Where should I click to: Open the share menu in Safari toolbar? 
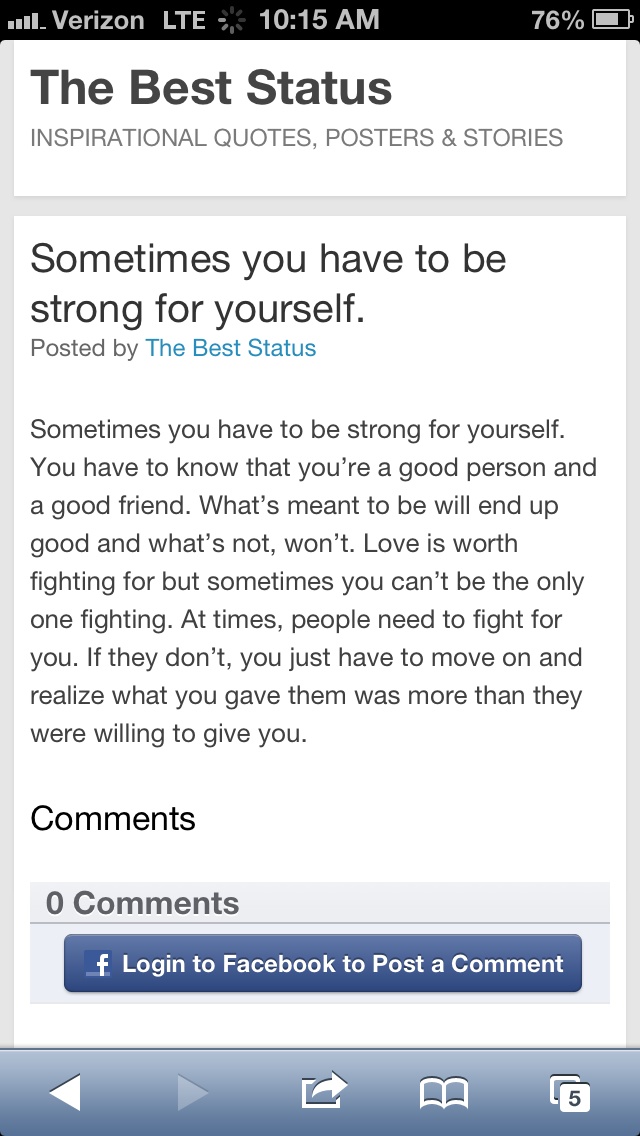click(x=323, y=1092)
